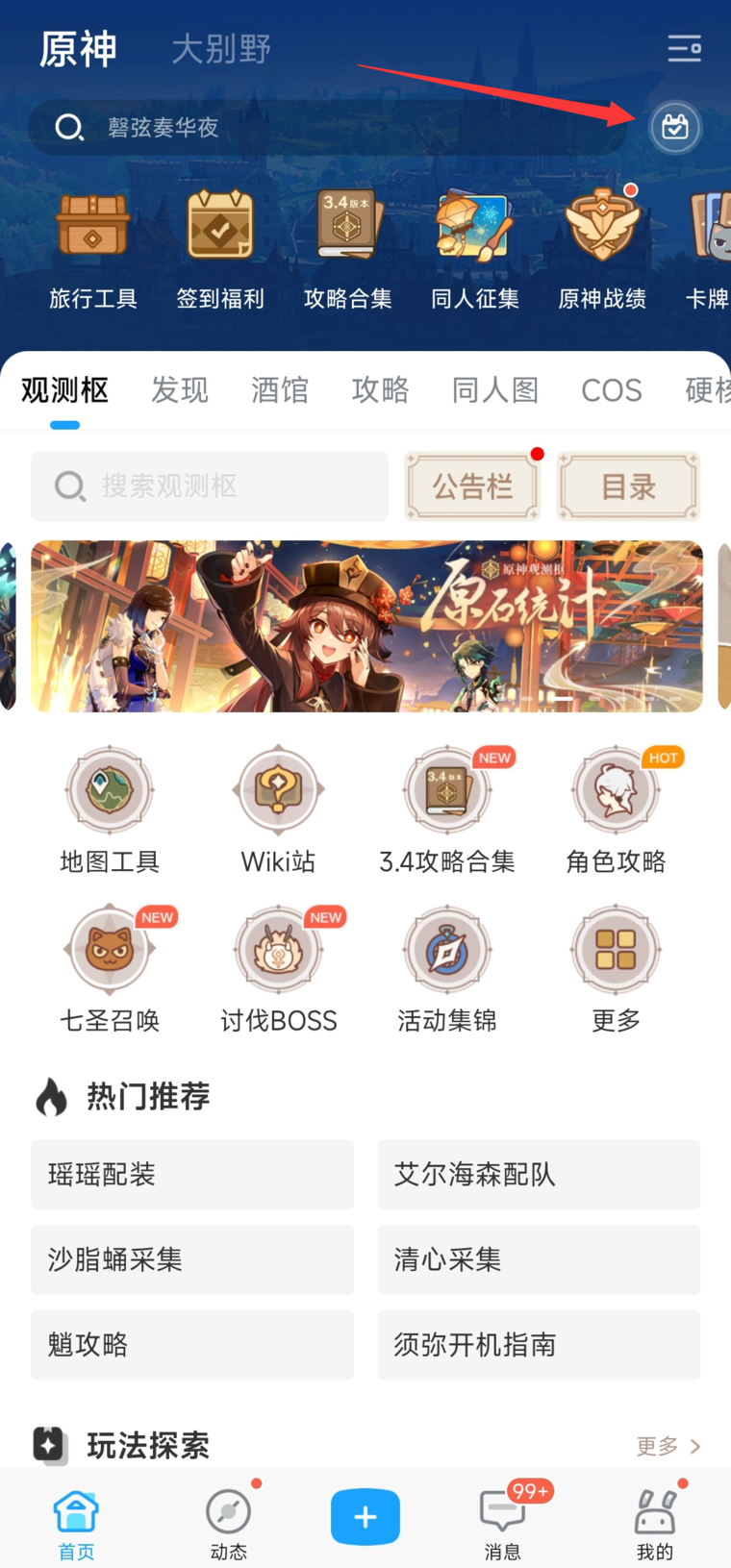Open the 公告栏 bulletin board
The width and height of the screenshot is (731, 1568).
471,486
